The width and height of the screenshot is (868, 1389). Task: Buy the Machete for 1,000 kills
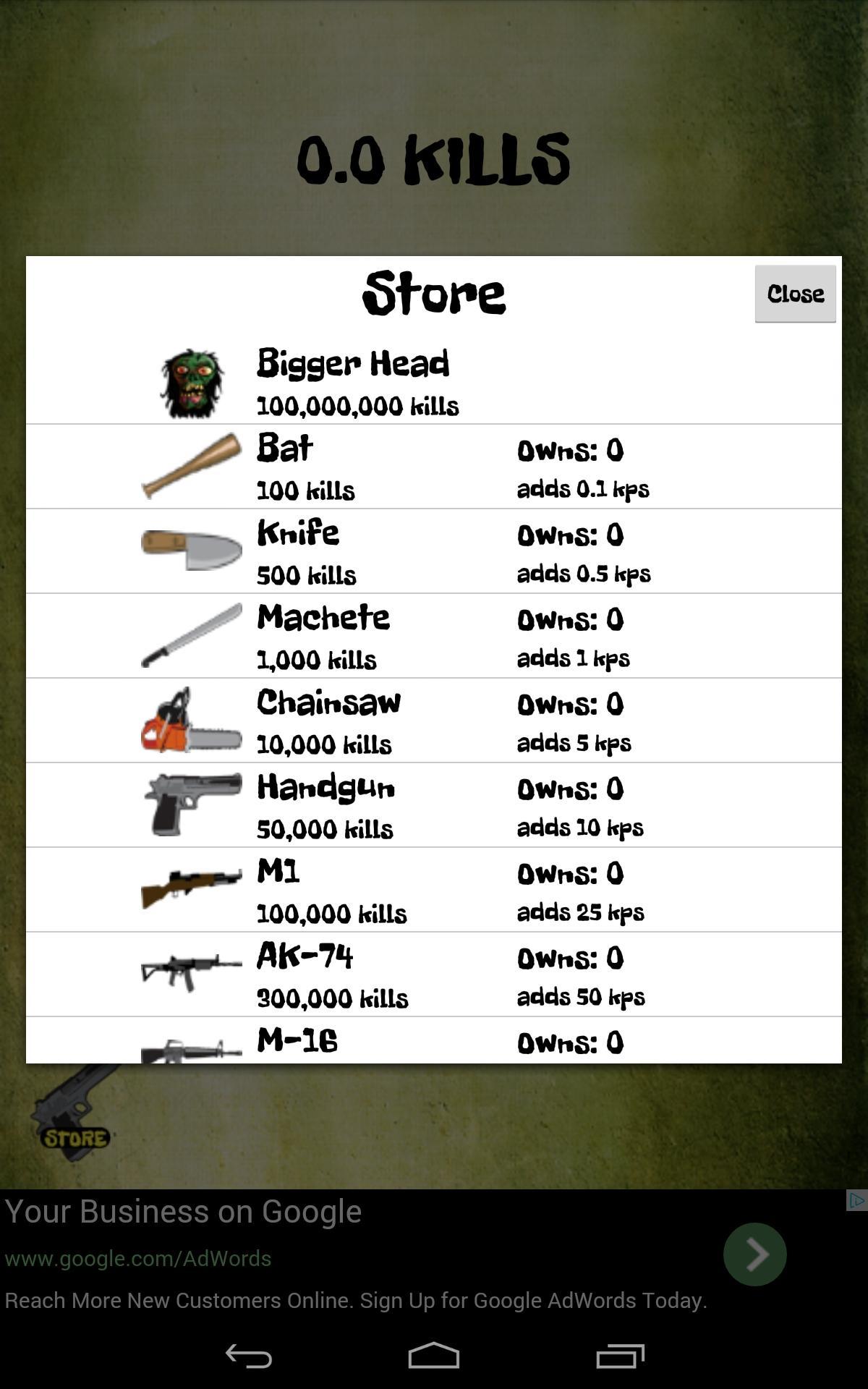(433, 636)
